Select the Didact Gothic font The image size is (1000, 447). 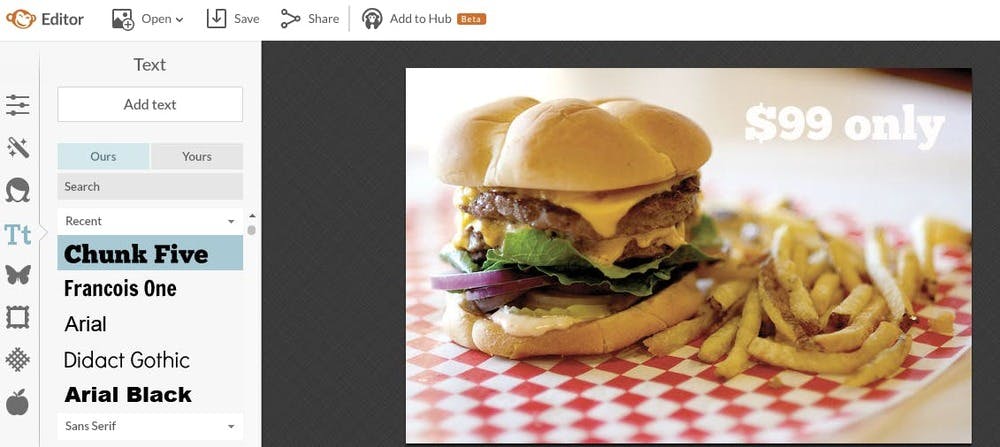(x=150, y=360)
